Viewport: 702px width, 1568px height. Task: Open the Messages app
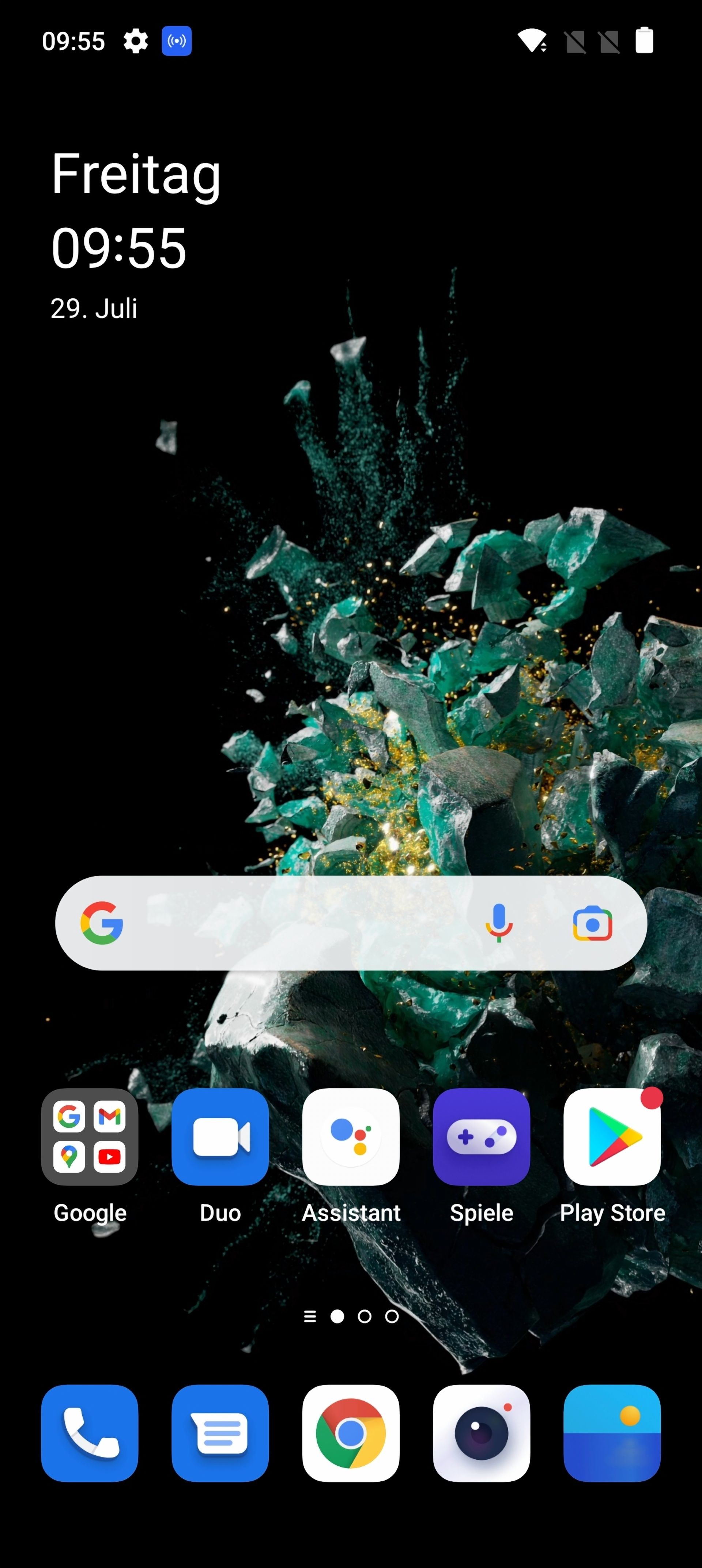coord(220,1433)
